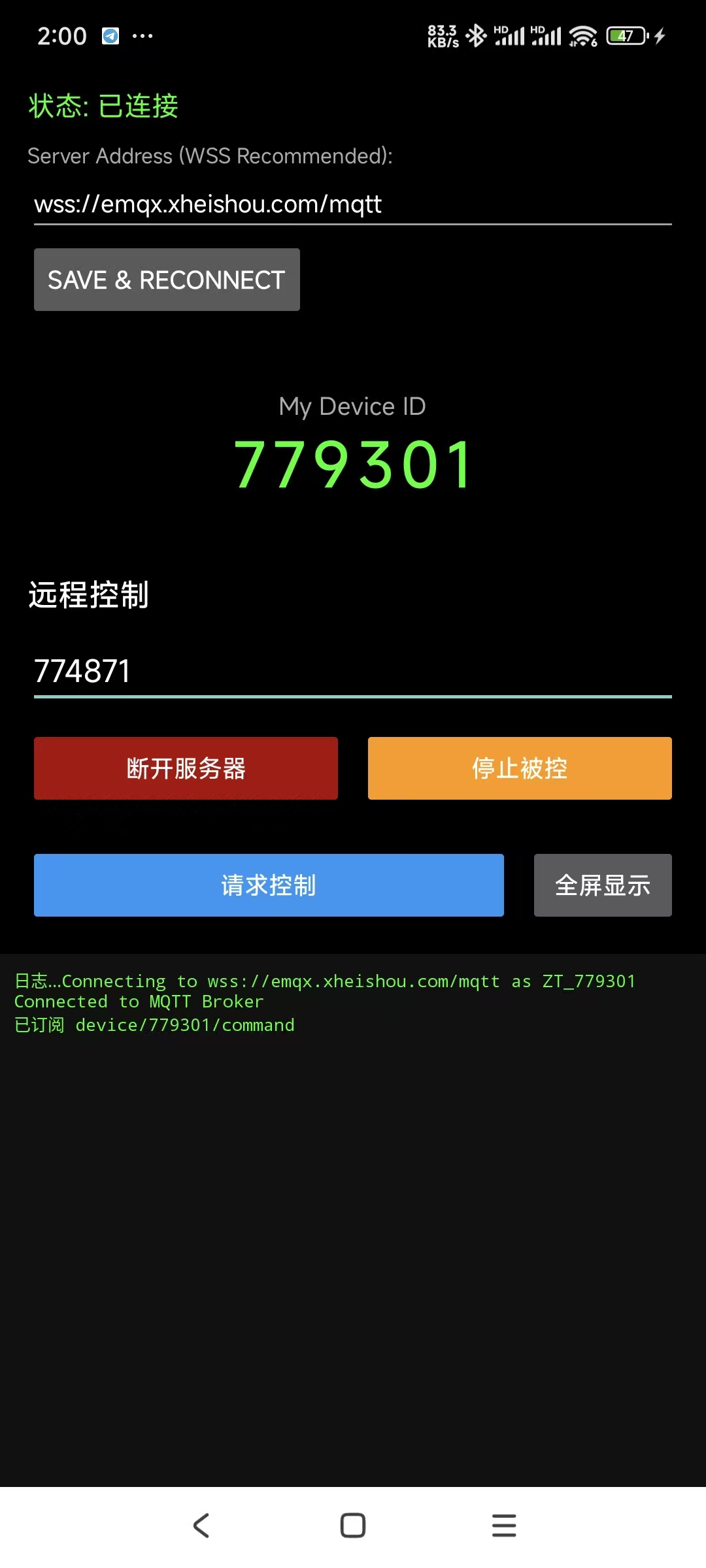Open recent apps from navigation bar
Screen dimensions: 706x1568
click(x=504, y=1526)
